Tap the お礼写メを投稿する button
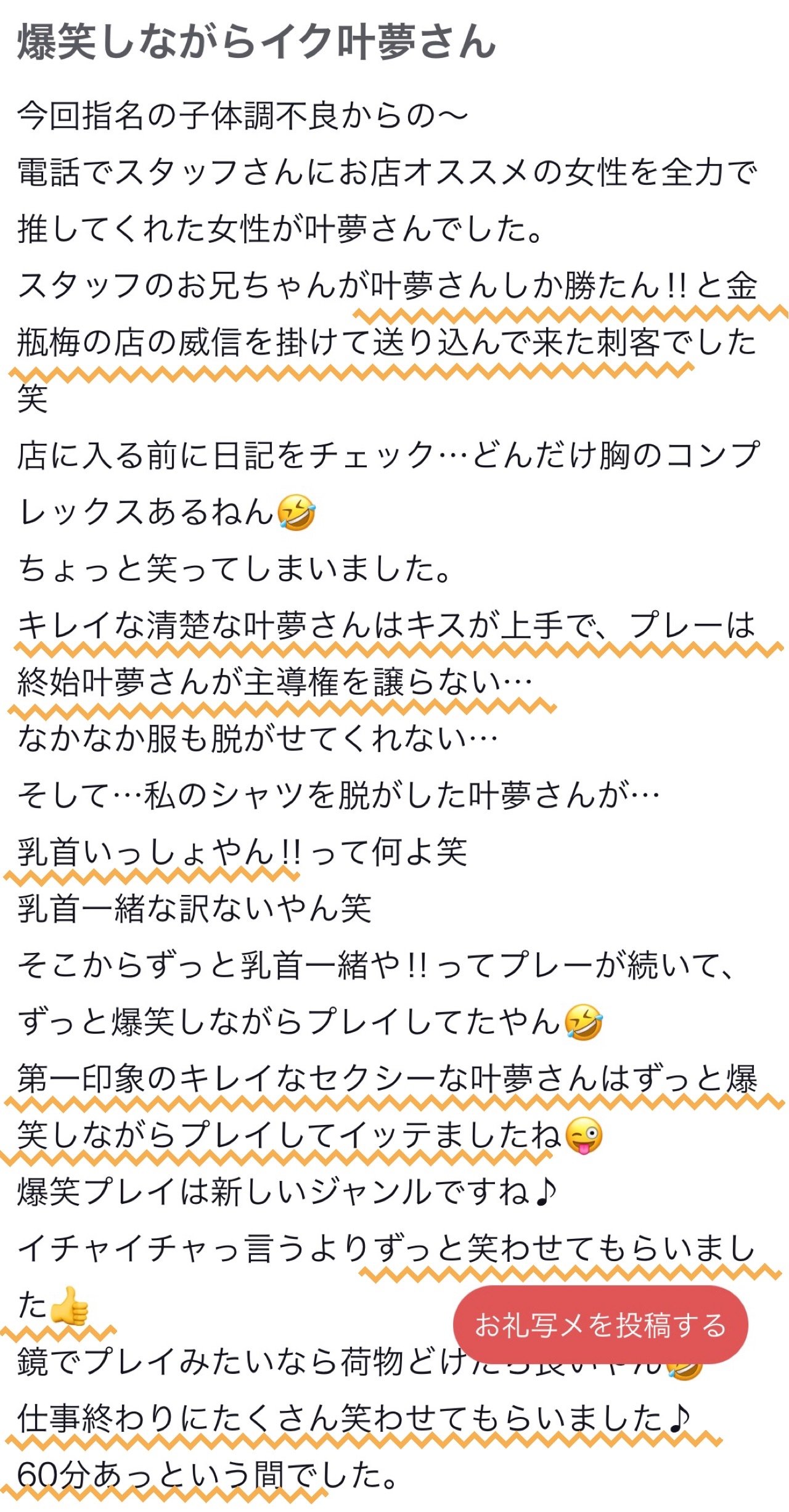Image resolution: width=789 pixels, height=1512 pixels. click(600, 1325)
